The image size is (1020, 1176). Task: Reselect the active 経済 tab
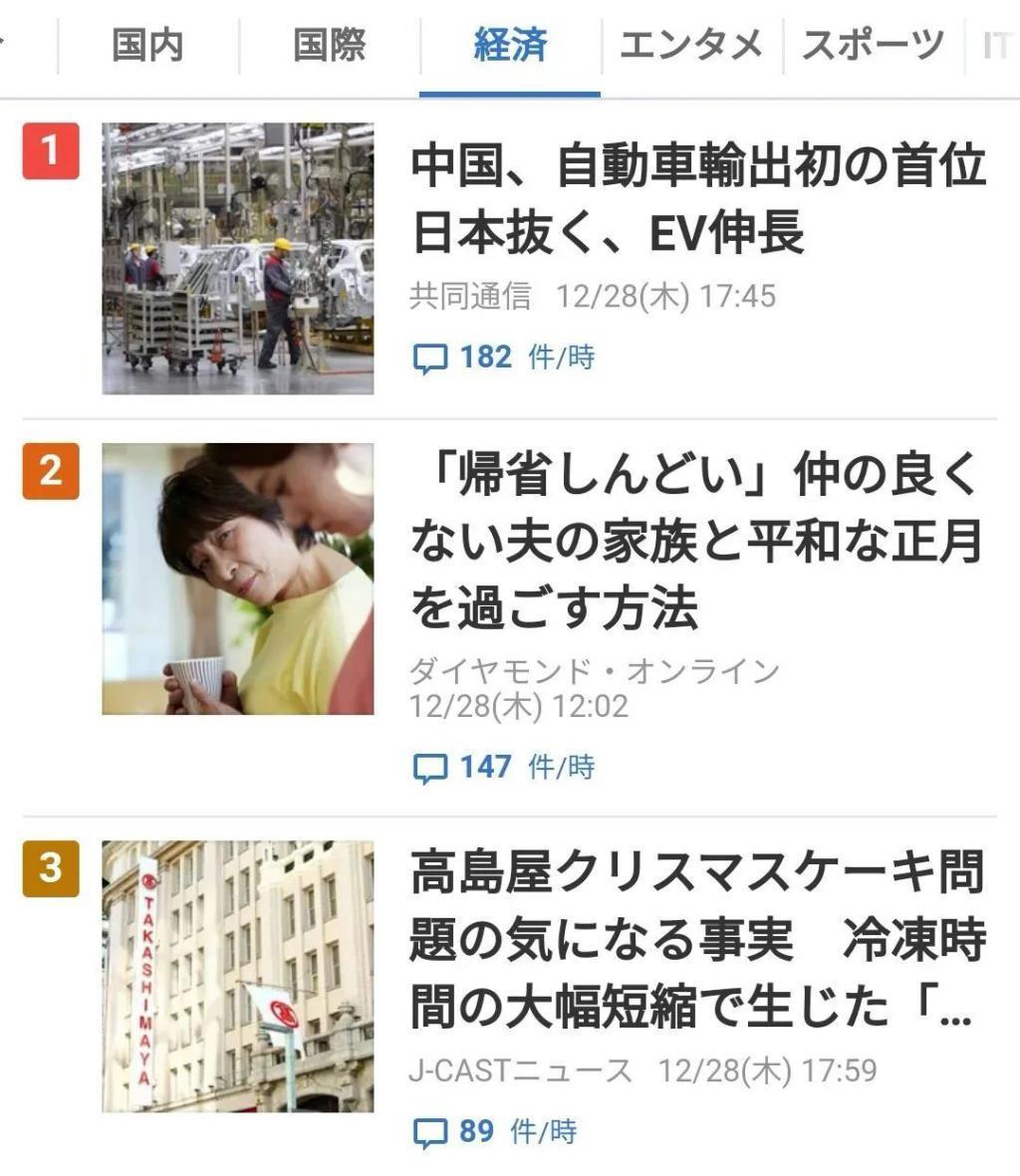click(512, 42)
